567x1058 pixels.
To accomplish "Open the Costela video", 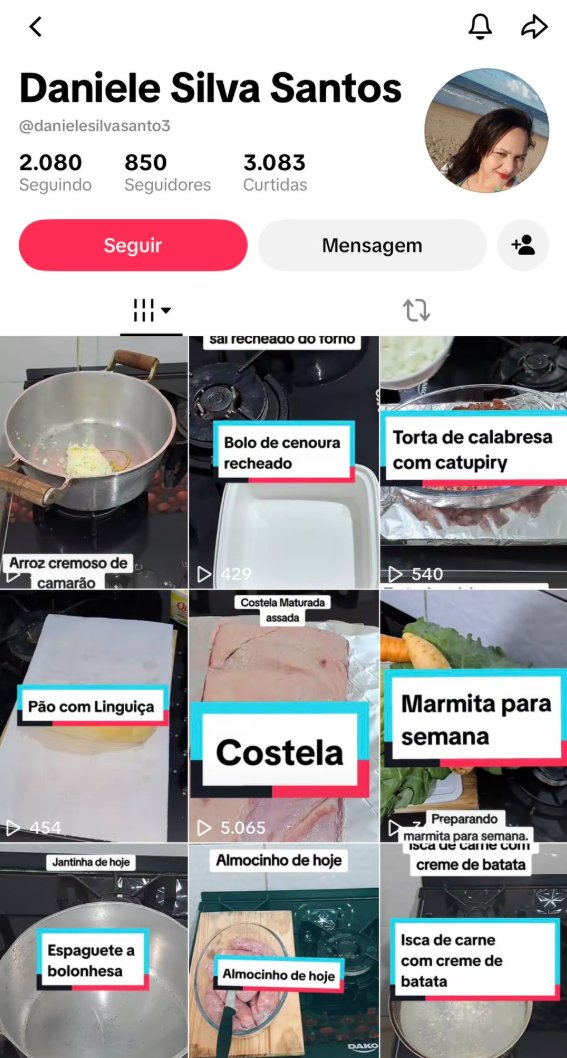I will pos(284,716).
